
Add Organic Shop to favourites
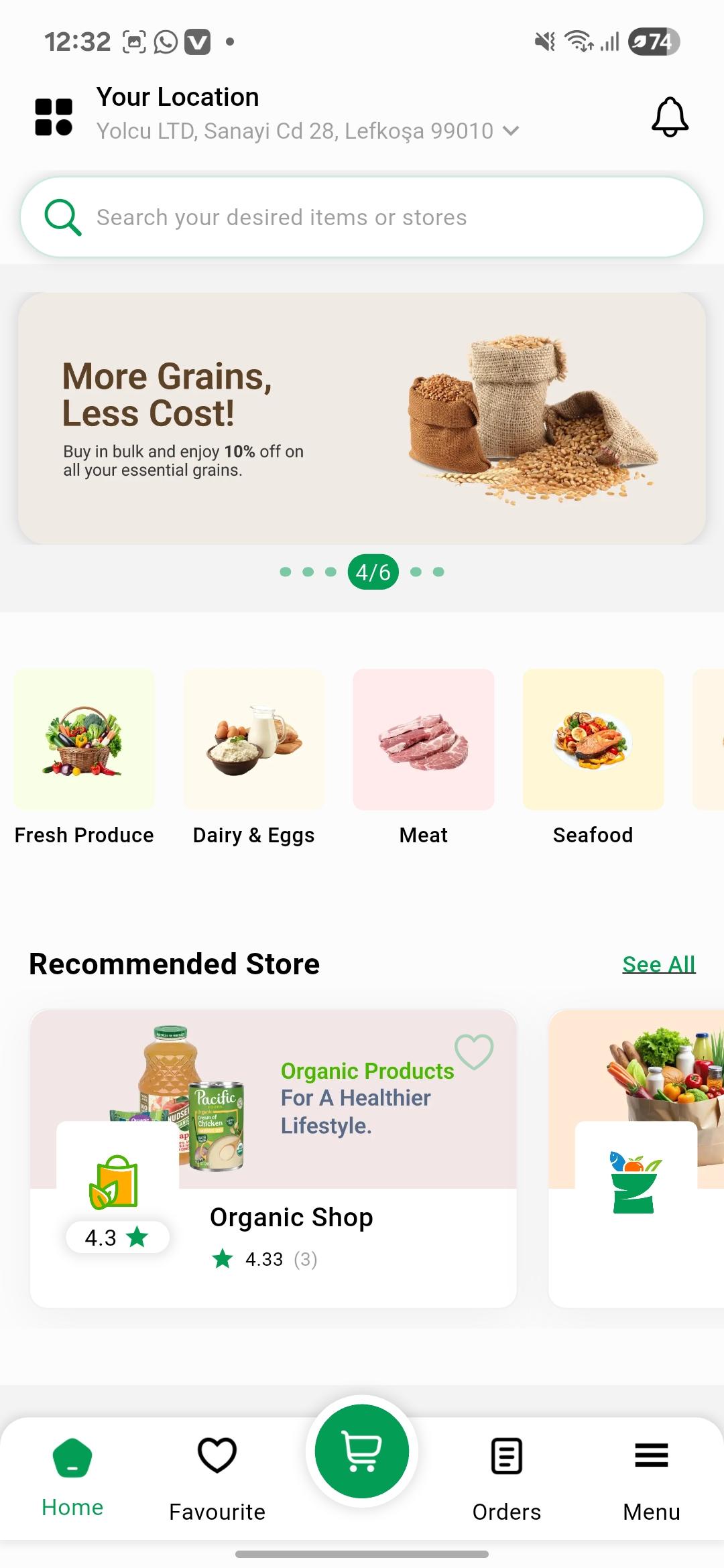[474, 1051]
